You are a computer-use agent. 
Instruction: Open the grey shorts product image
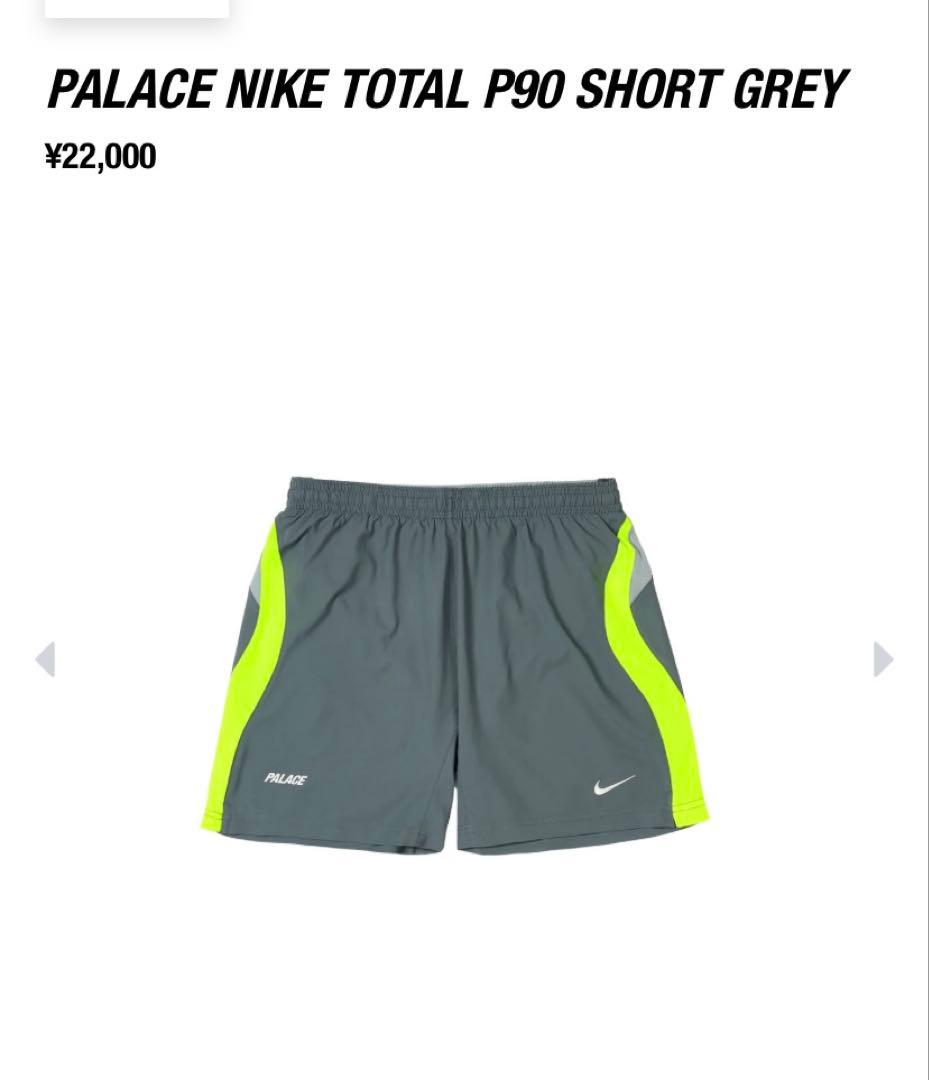pos(455,665)
